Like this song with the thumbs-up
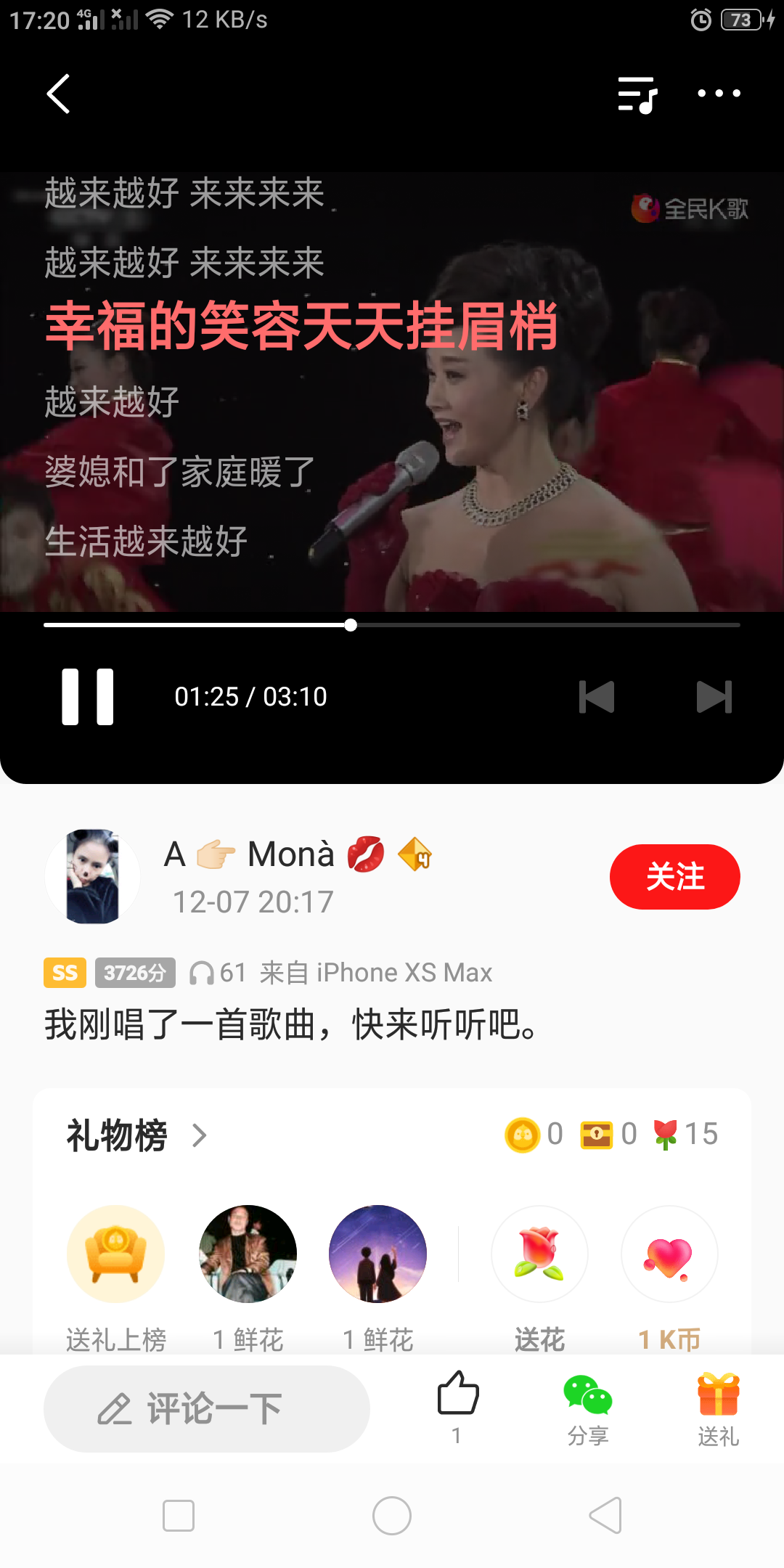This screenshot has height=1568, width=784. click(x=457, y=1395)
